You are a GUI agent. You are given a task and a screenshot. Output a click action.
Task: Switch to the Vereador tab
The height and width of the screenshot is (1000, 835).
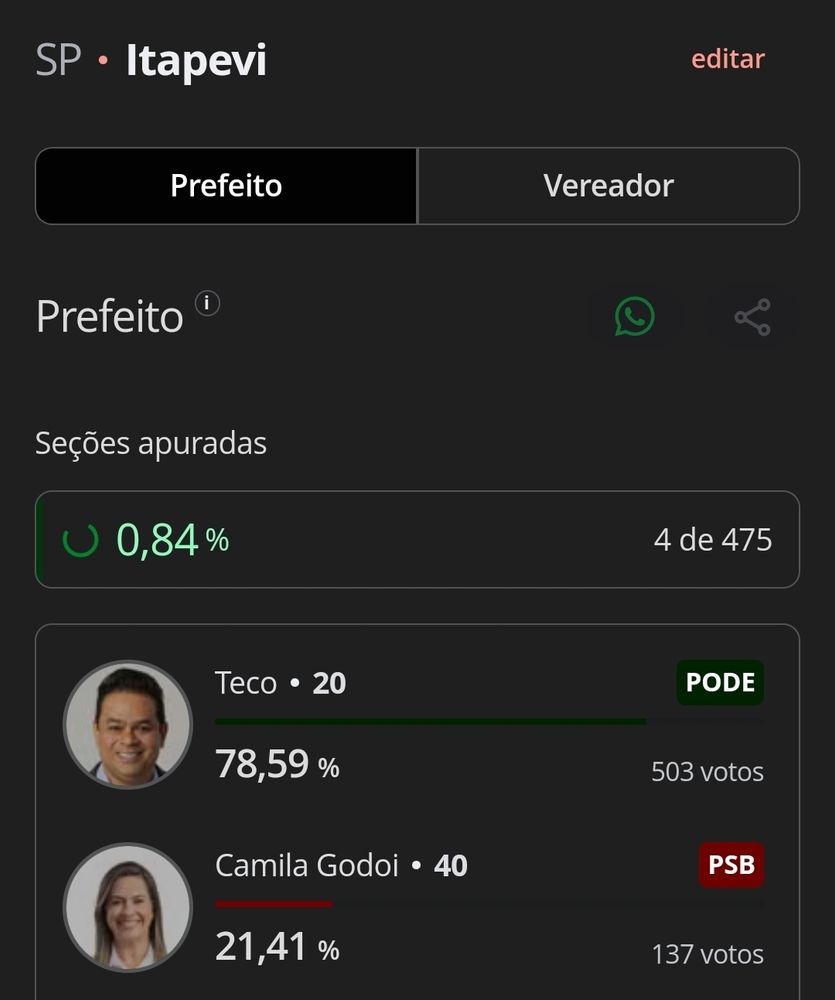point(608,186)
